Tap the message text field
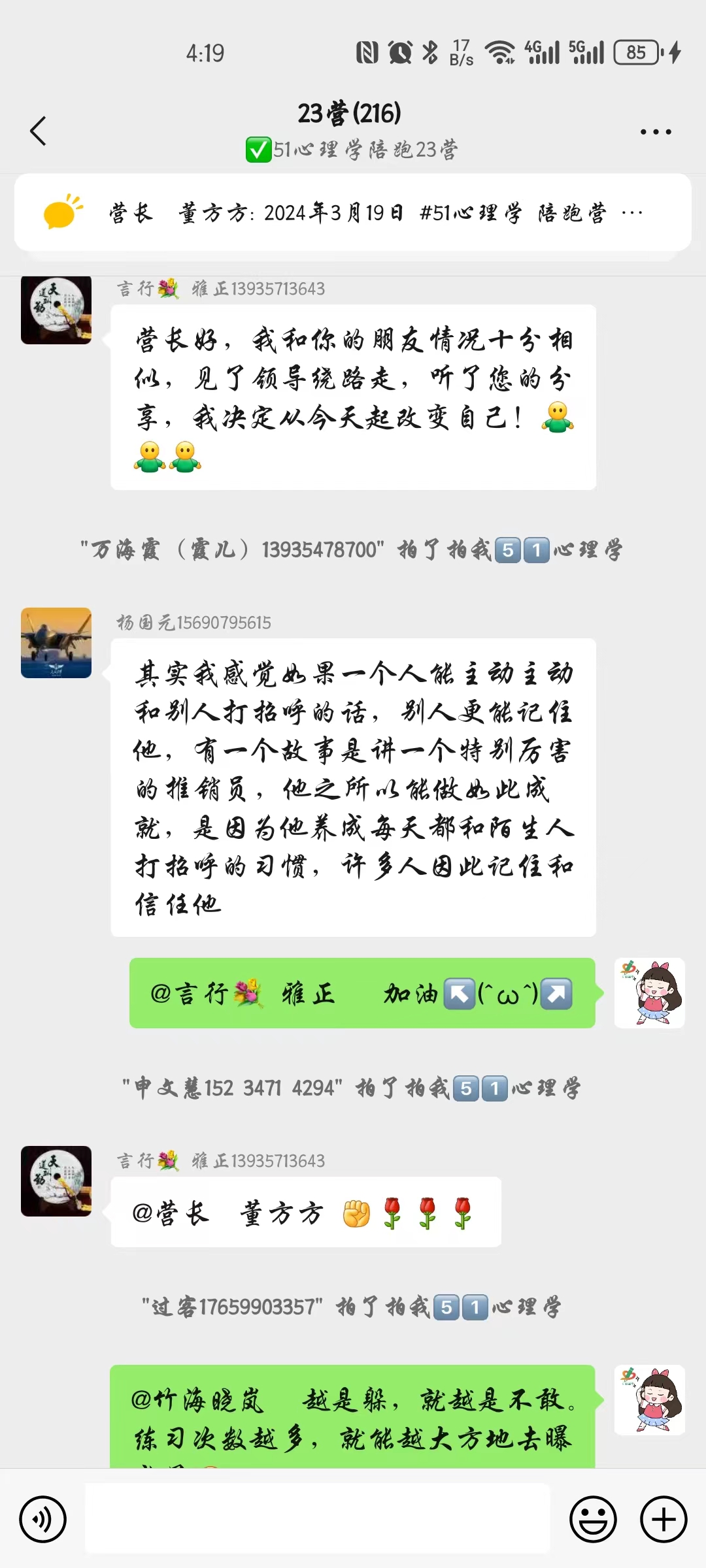This screenshot has width=706, height=1568. coord(318,1520)
